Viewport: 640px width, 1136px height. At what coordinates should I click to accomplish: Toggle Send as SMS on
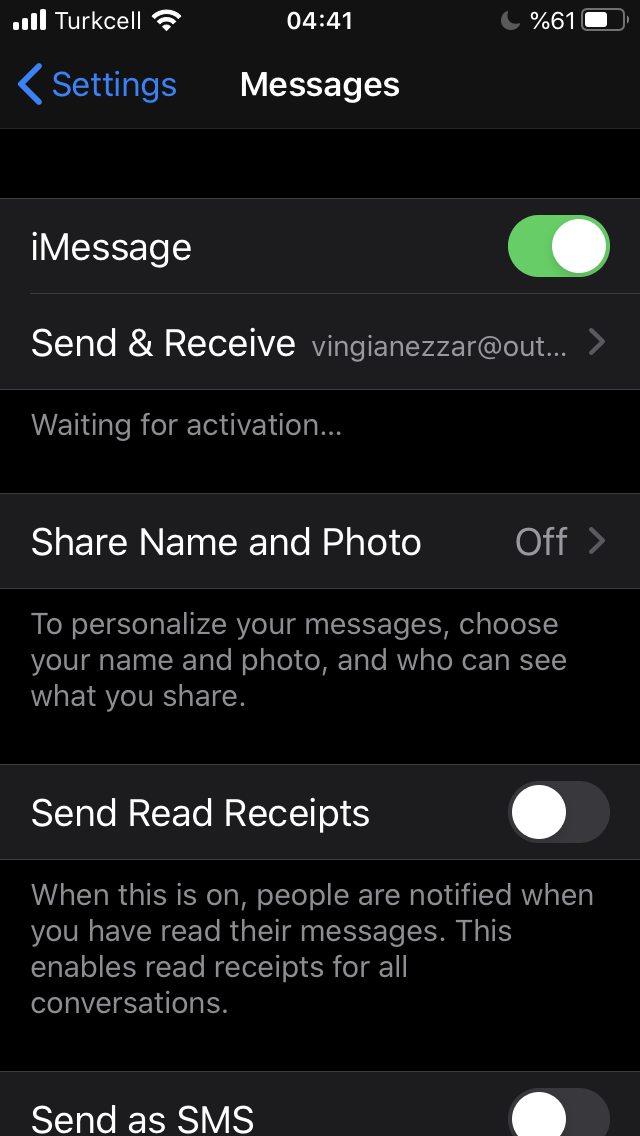(x=558, y=1113)
